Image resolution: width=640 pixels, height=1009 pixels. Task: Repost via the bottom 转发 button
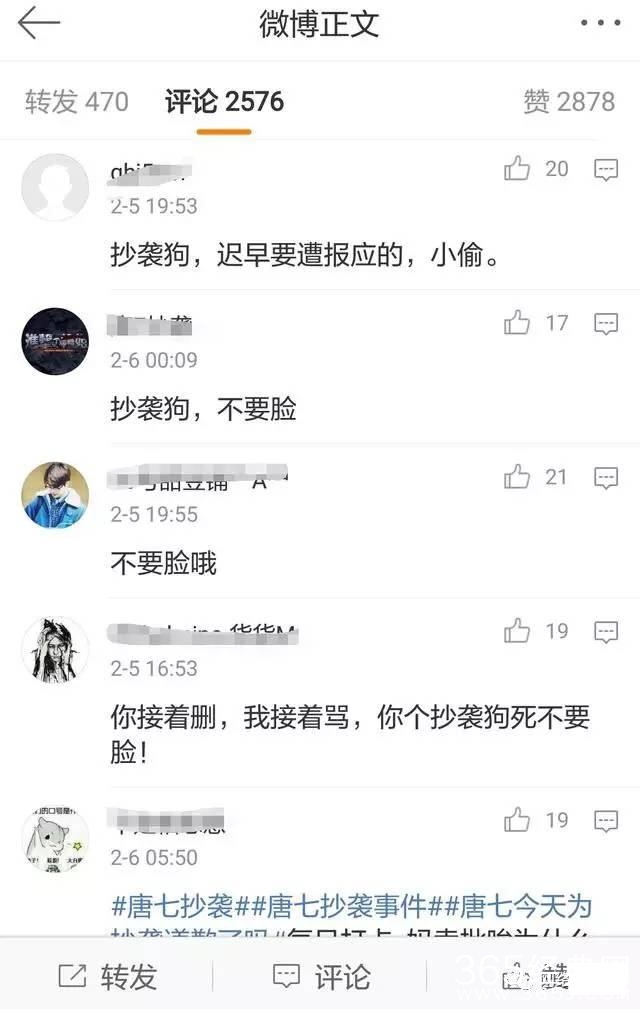pos(108,976)
